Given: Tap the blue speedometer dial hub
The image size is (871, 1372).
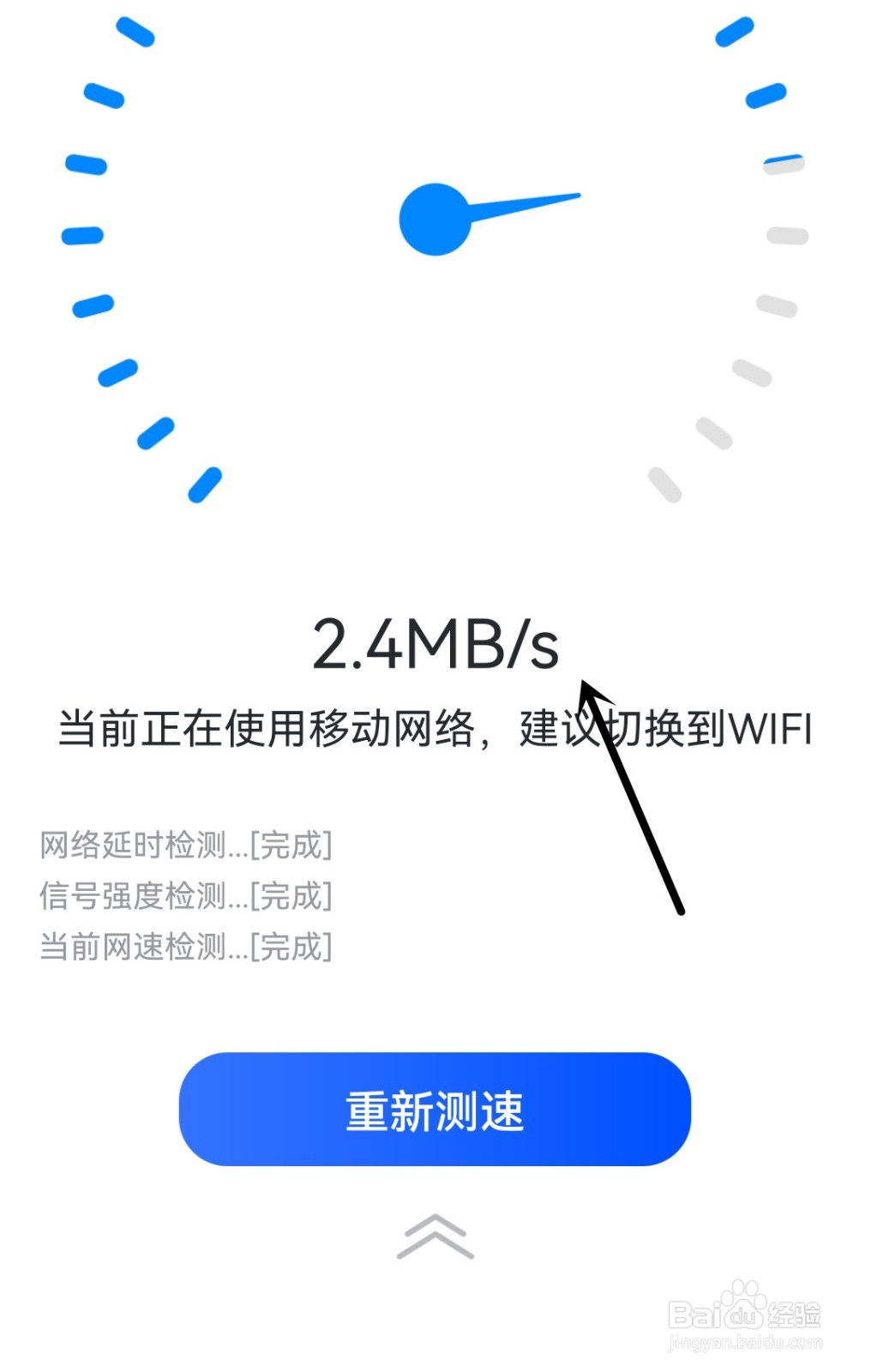Looking at the screenshot, I should (x=433, y=219).
